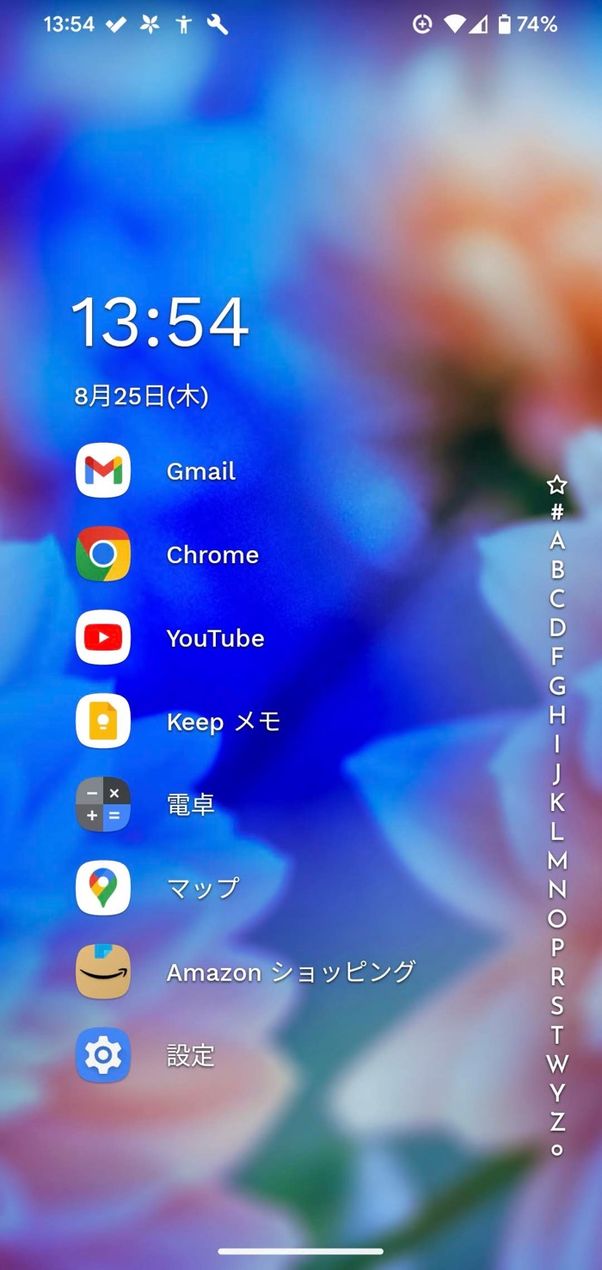Select letter Y in alphabet index
602x1270 pixels.
pos(557,1092)
